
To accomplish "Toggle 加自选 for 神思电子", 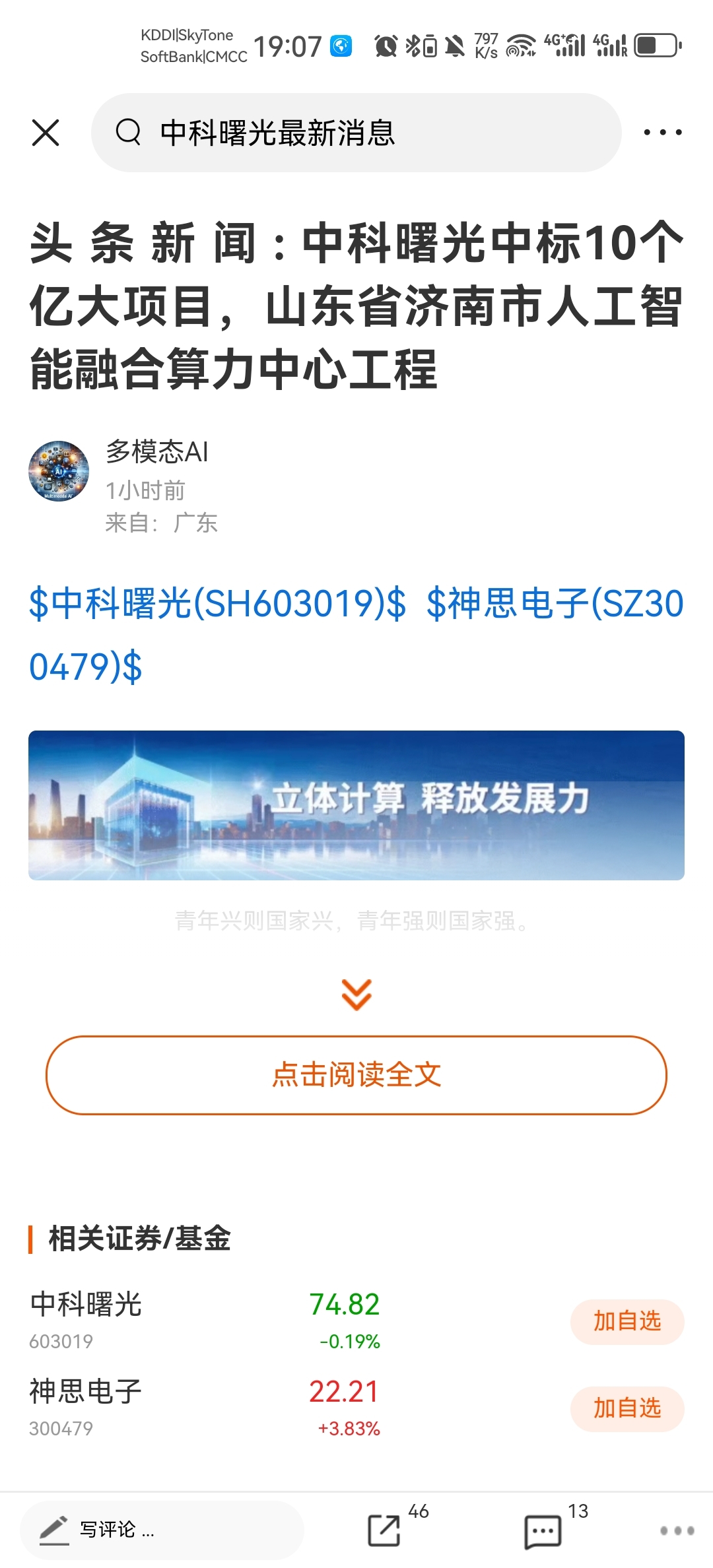I will tap(627, 1408).
